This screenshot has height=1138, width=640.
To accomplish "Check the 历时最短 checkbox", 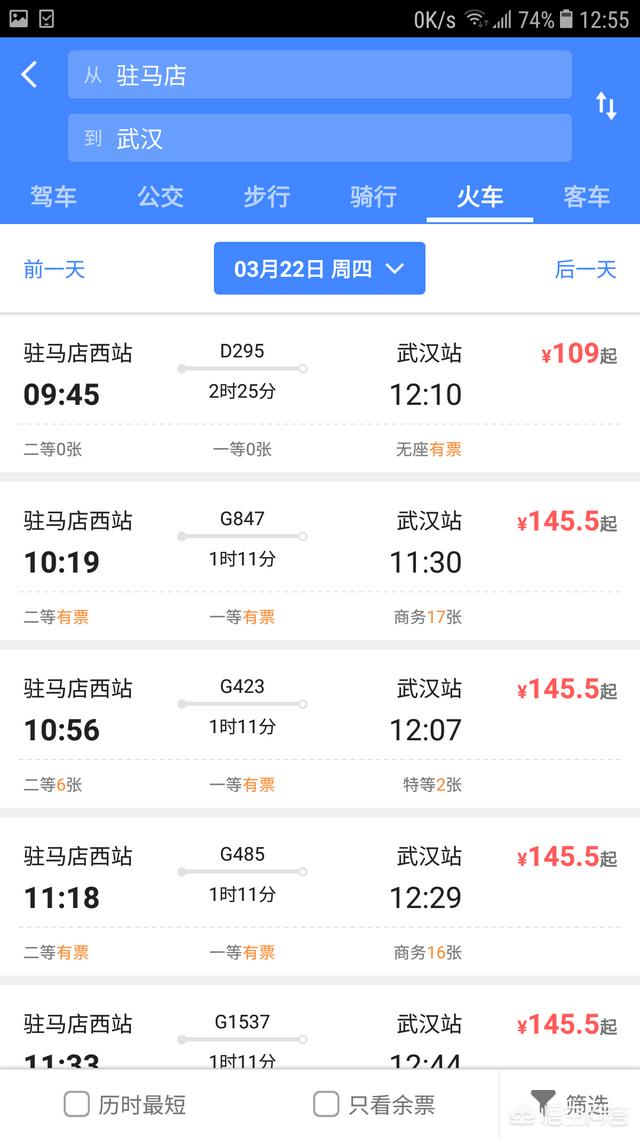I will 77,1104.
